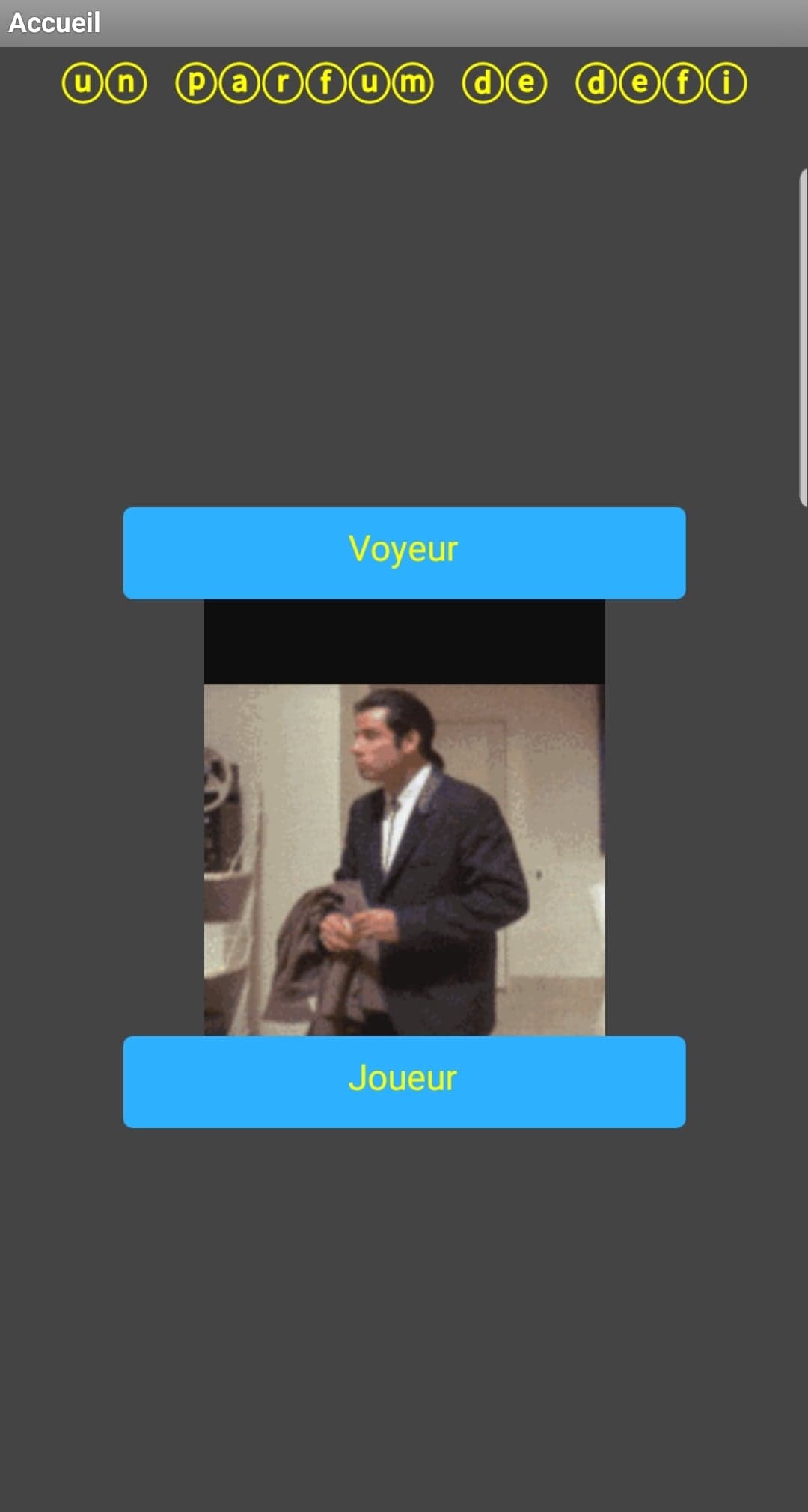808x1512 pixels.
Task: Select the Joueur button
Action: pyautogui.click(x=404, y=1081)
